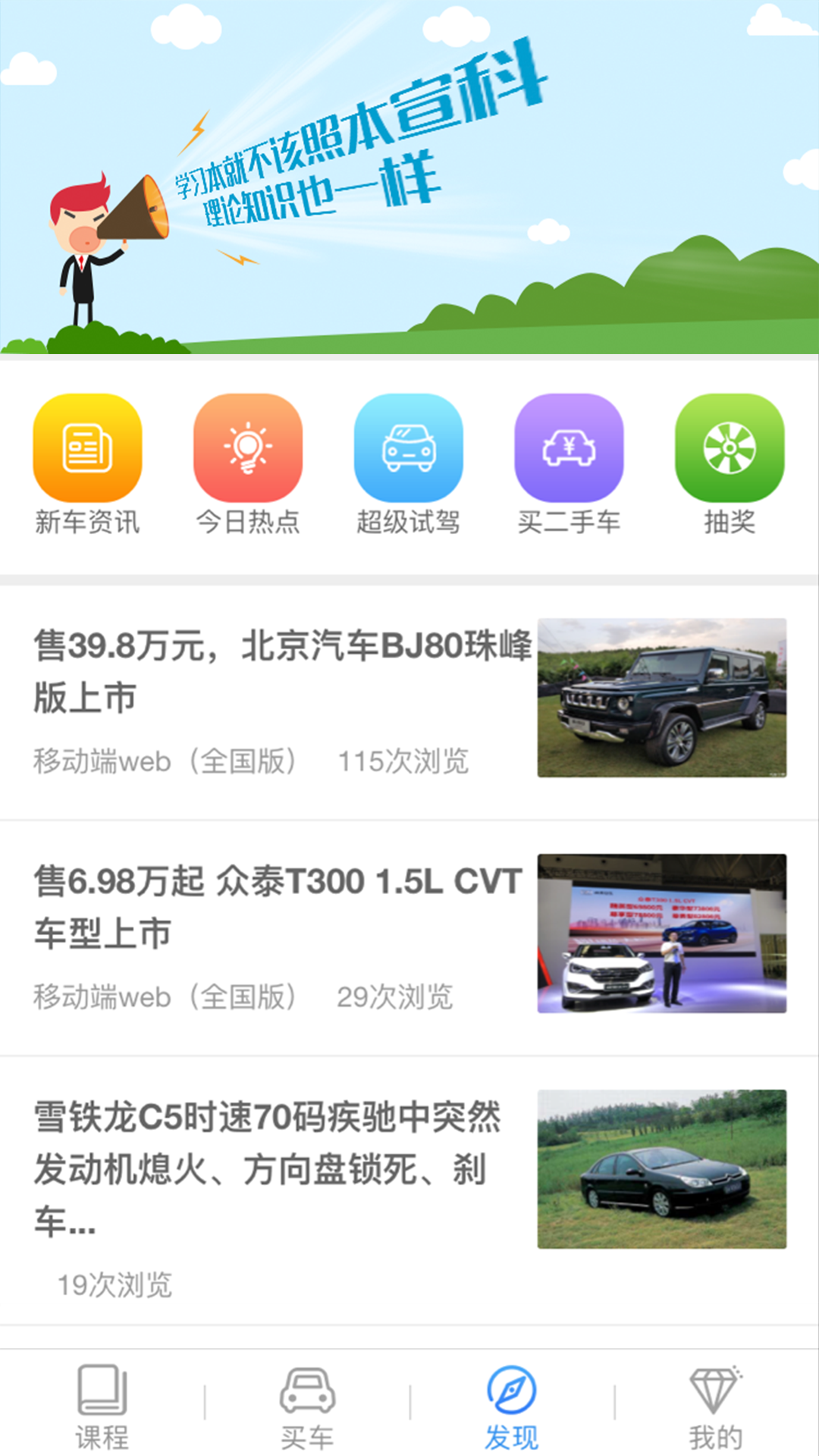Tap the 115次浏览 view count text
This screenshot has height=1456, width=819.
406,762
